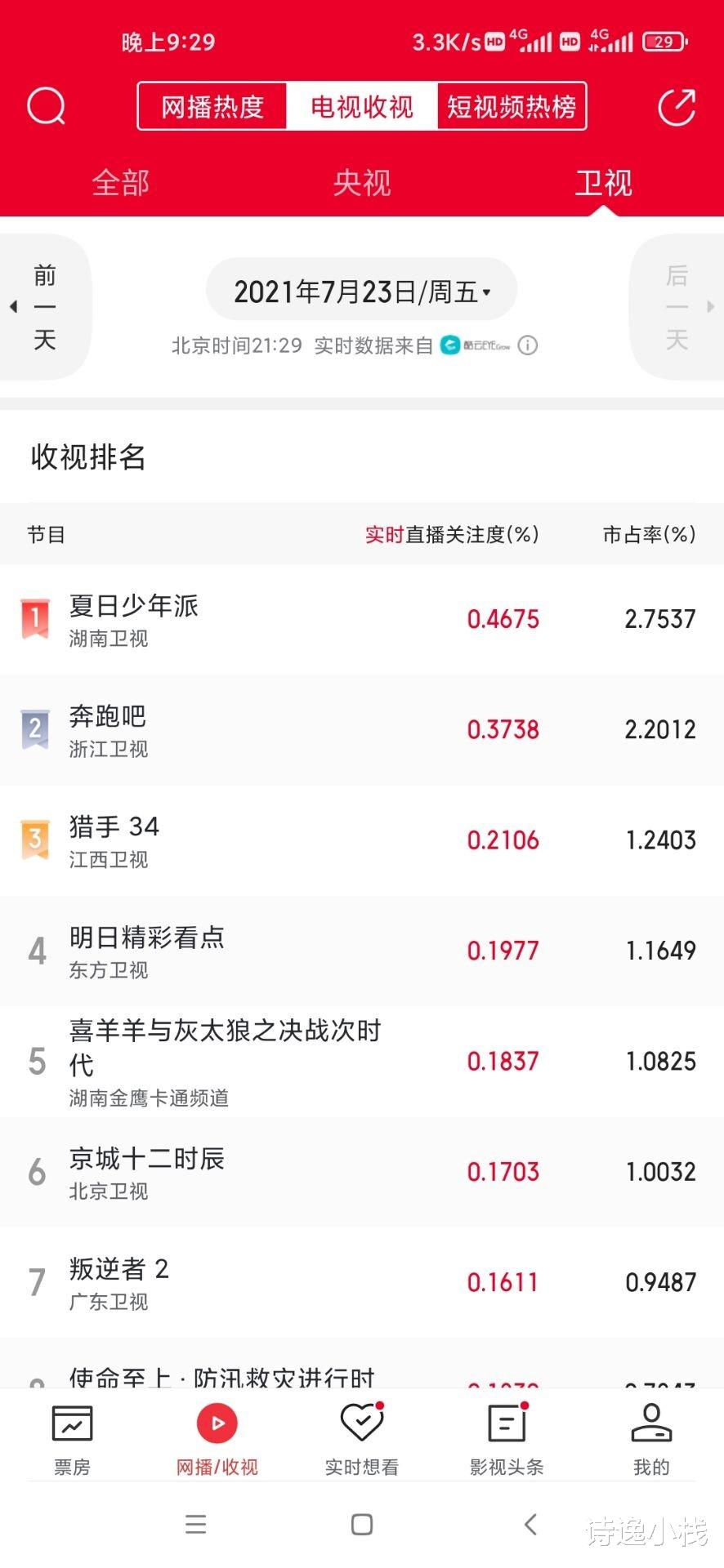This screenshot has width=724, height=1568.
Task: Tap the right arrow beside 后一天
Action: click(x=709, y=305)
